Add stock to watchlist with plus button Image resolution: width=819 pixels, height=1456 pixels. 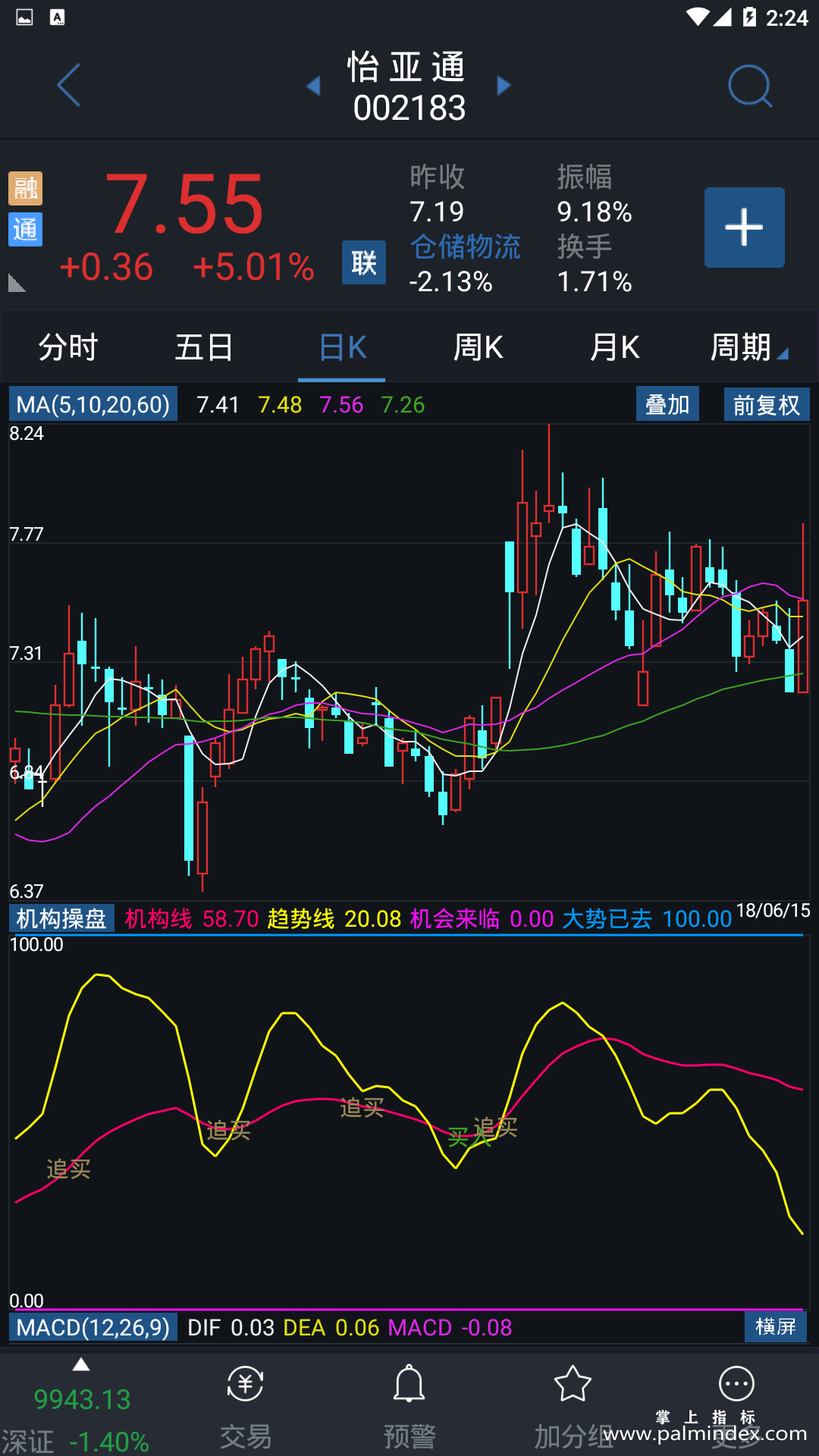pos(744,227)
